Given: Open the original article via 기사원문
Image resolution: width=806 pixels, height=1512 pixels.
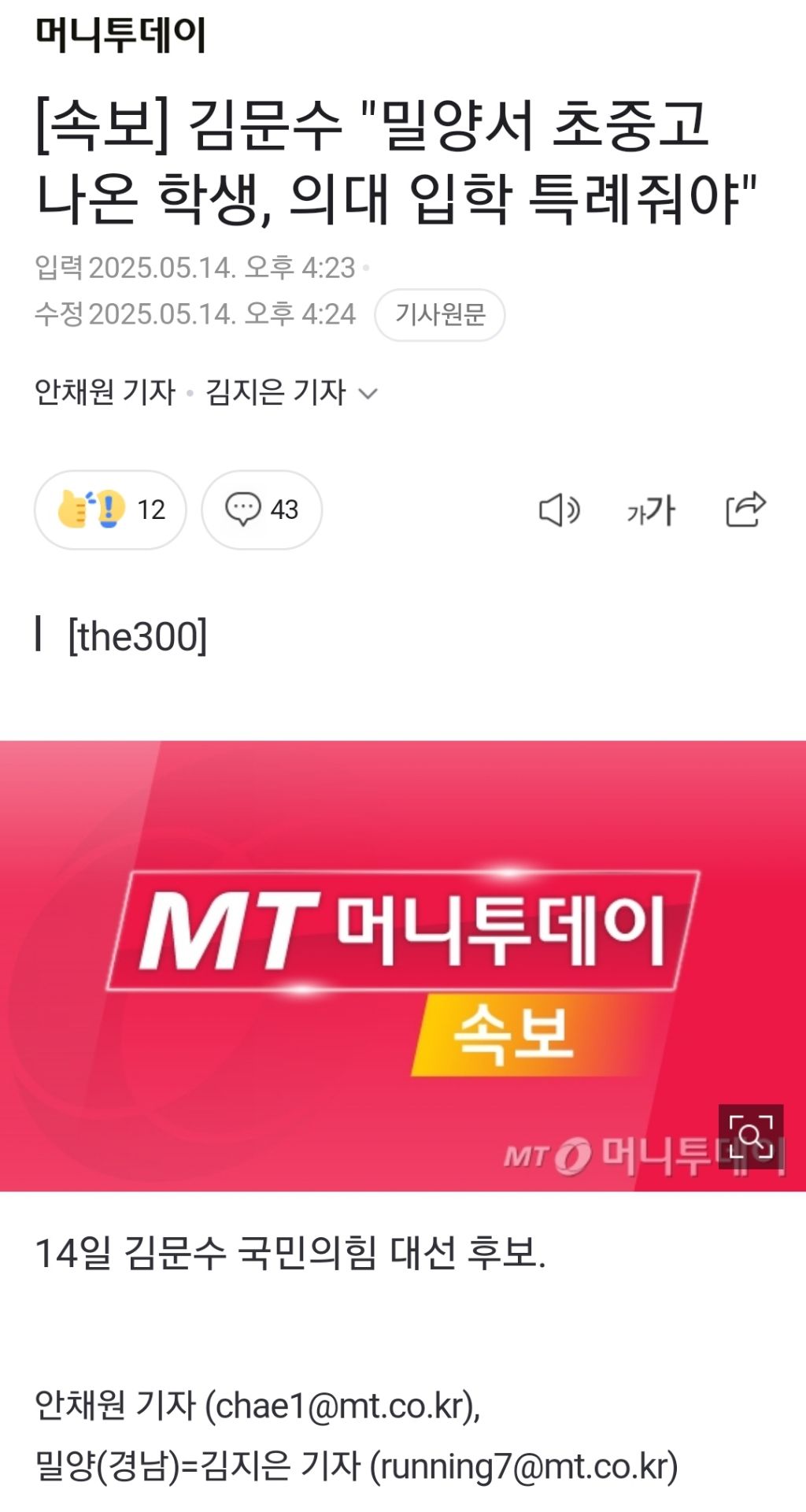Looking at the screenshot, I should point(439,315).
